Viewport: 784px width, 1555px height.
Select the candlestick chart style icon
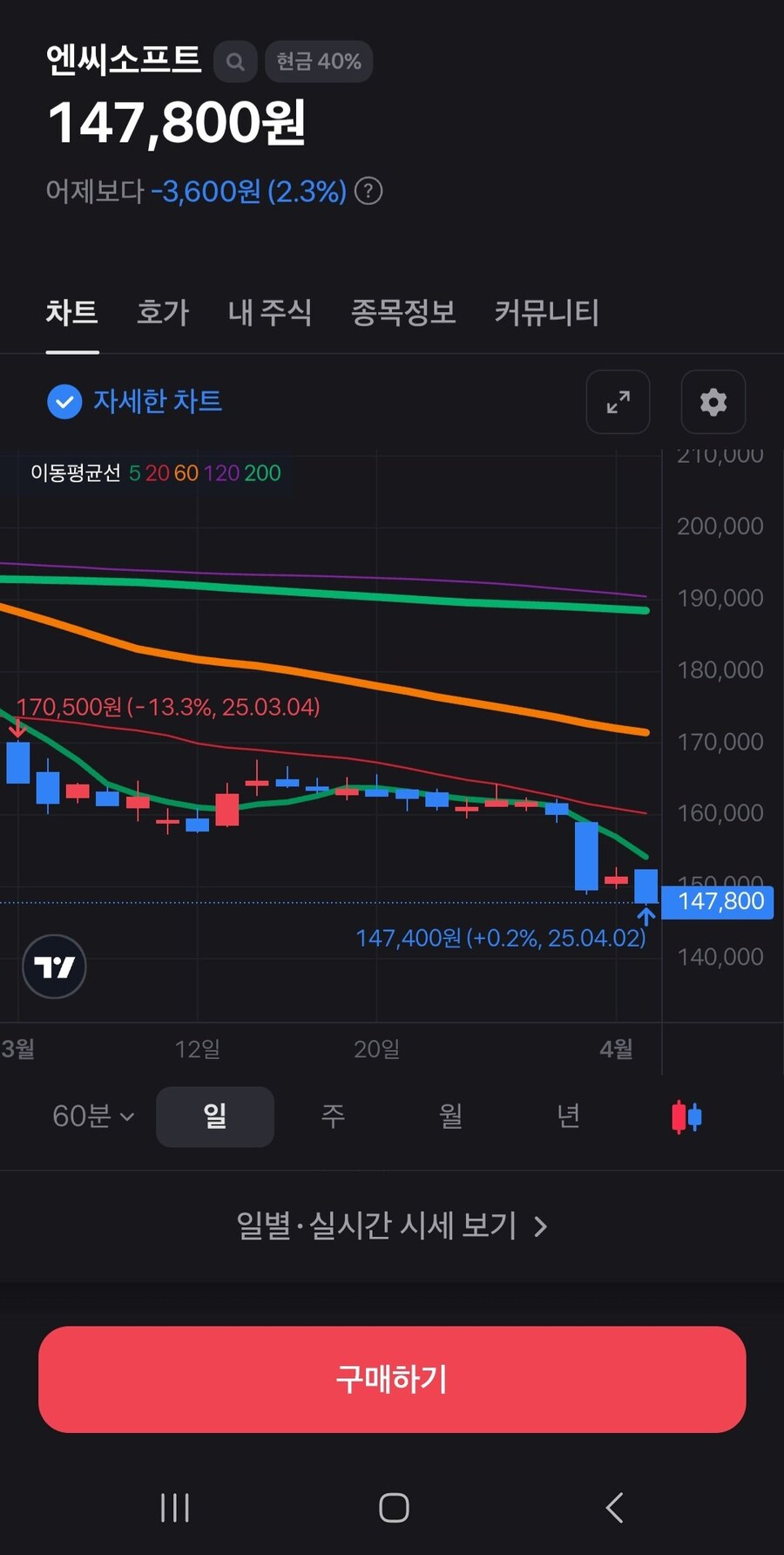pos(686,1117)
